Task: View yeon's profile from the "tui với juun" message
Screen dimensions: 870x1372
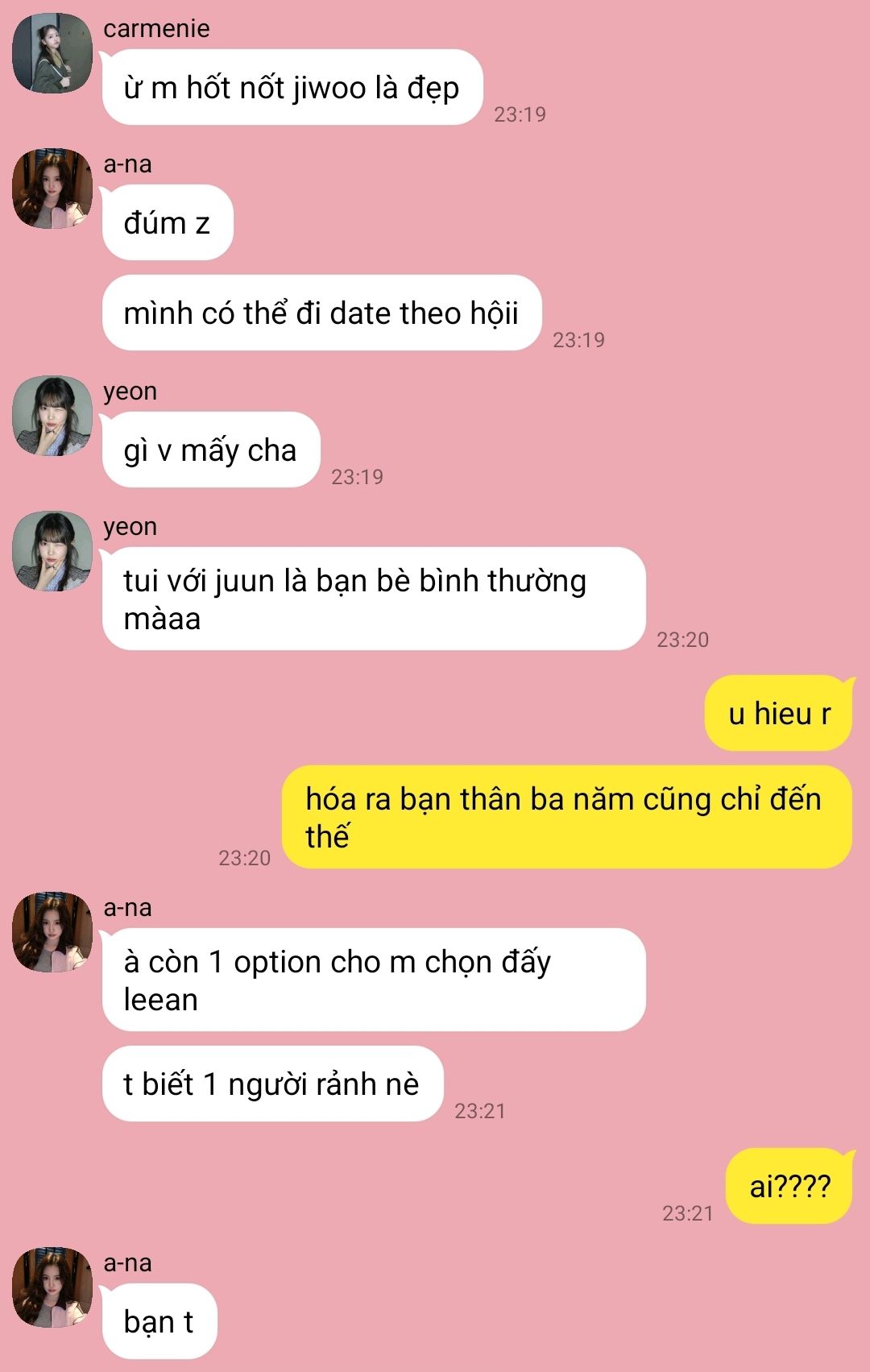Action: coord(52,551)
